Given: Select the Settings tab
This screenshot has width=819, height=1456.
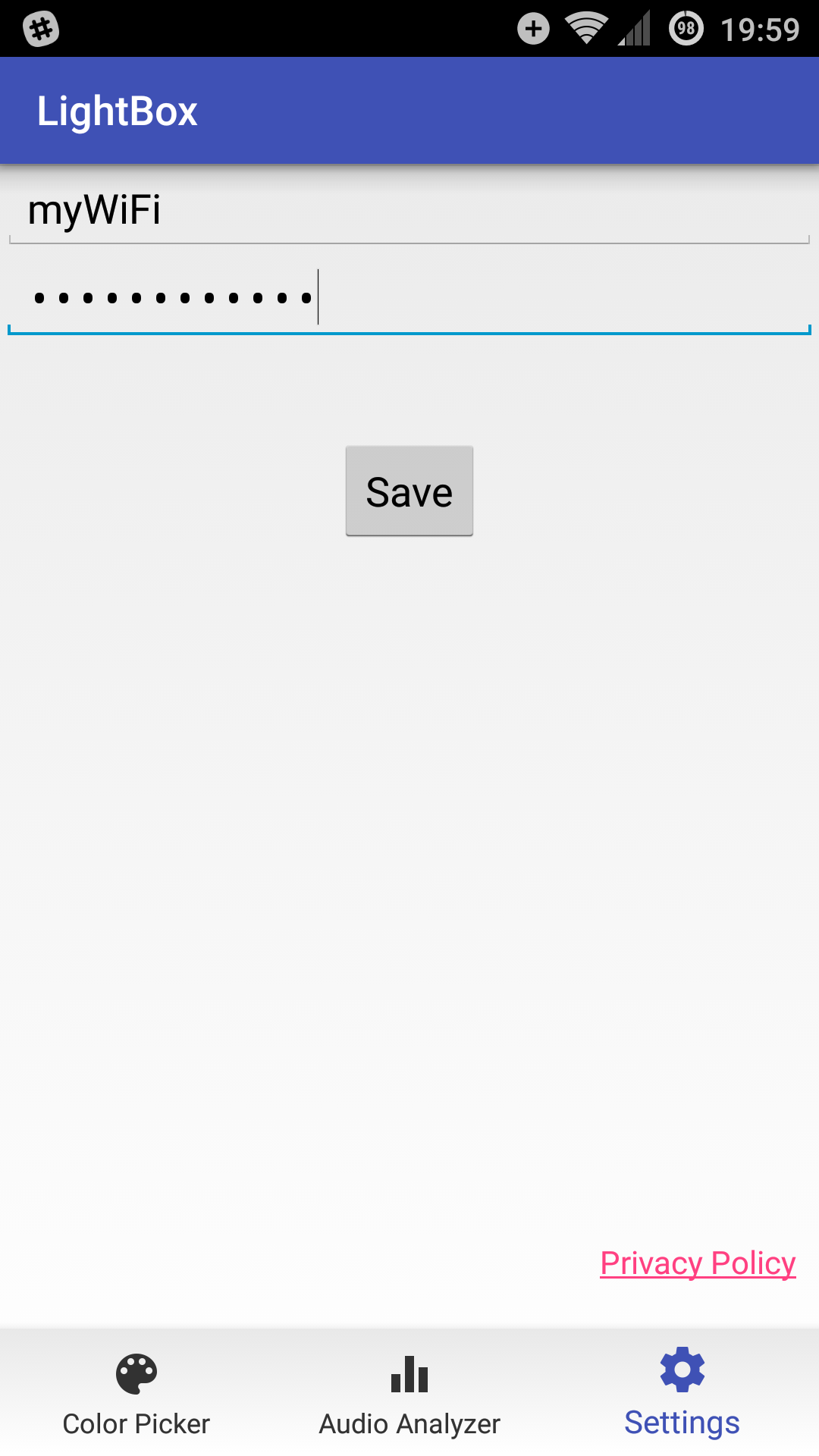Looking at the screenshot, I should (x=682, y=1394).
